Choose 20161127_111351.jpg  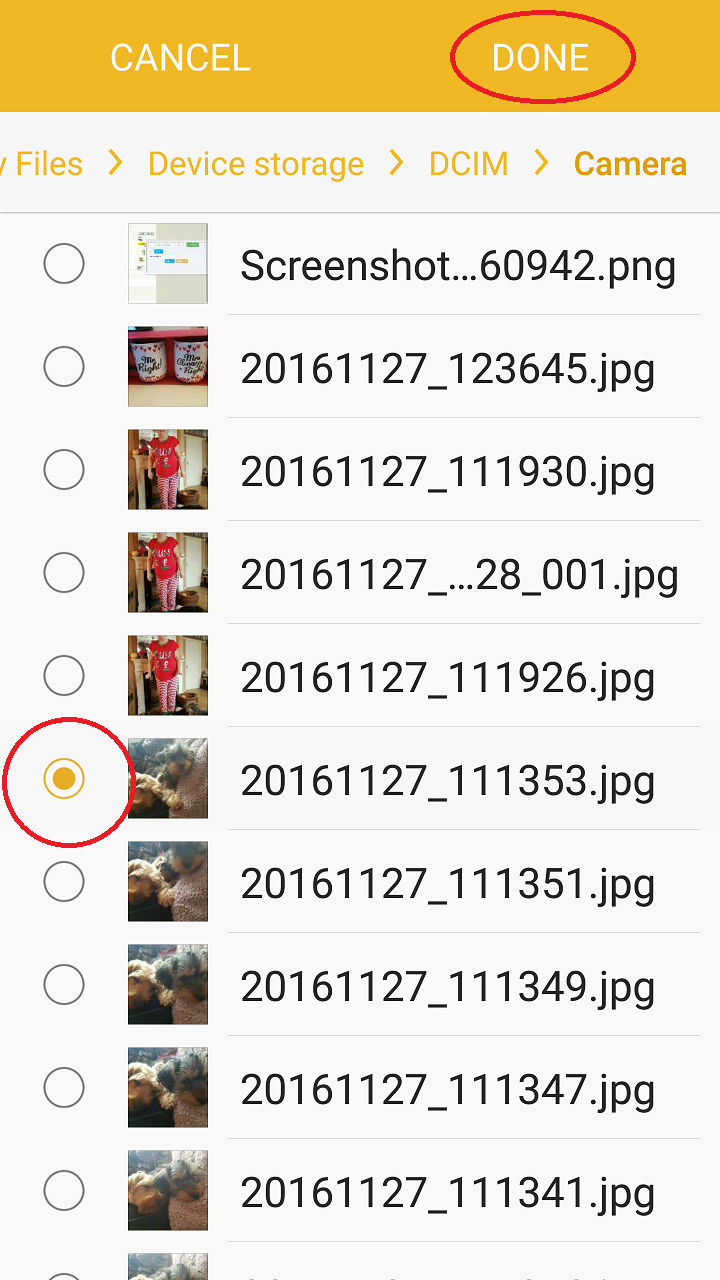360,882
